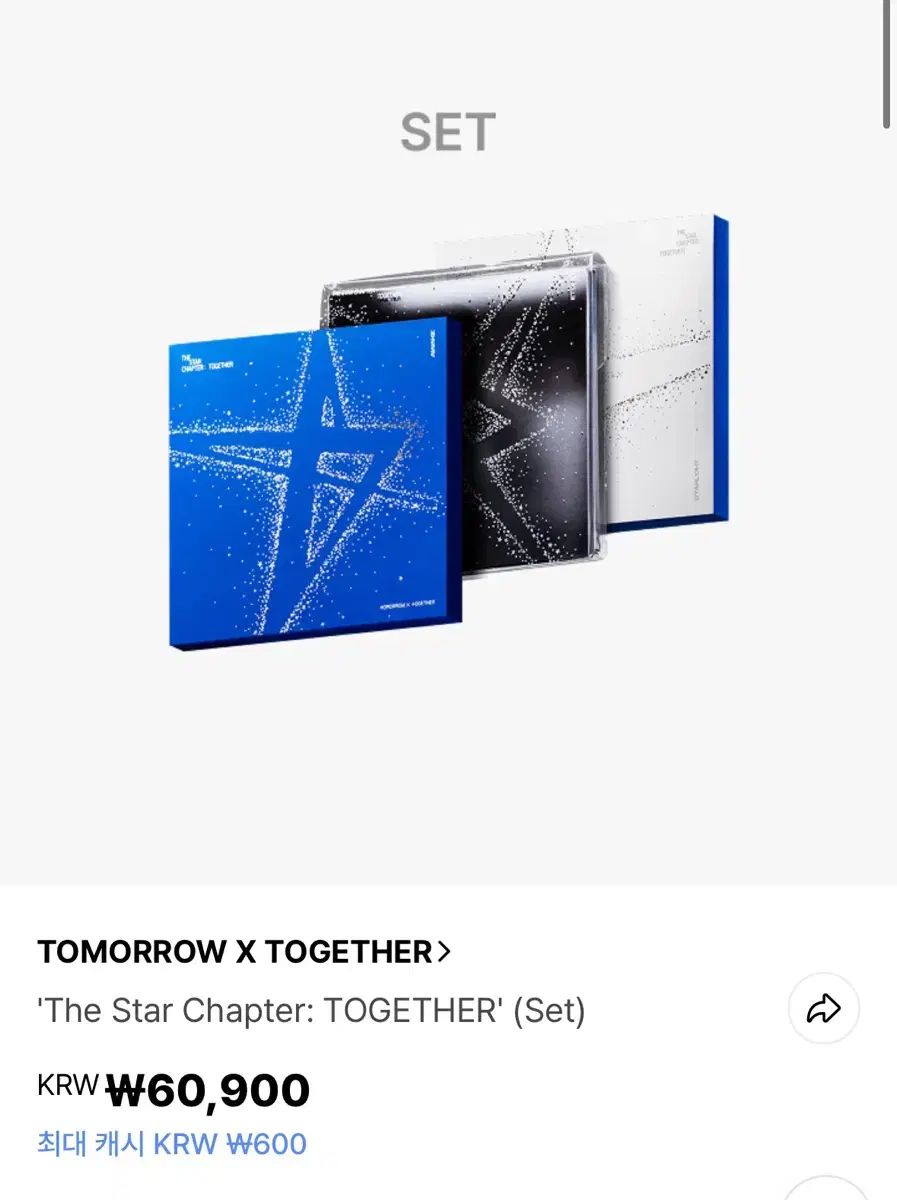Click the right-pointing caret beside the artist label
The width and height of the screenshot is (897, 1200).
[x=443, y=951]
